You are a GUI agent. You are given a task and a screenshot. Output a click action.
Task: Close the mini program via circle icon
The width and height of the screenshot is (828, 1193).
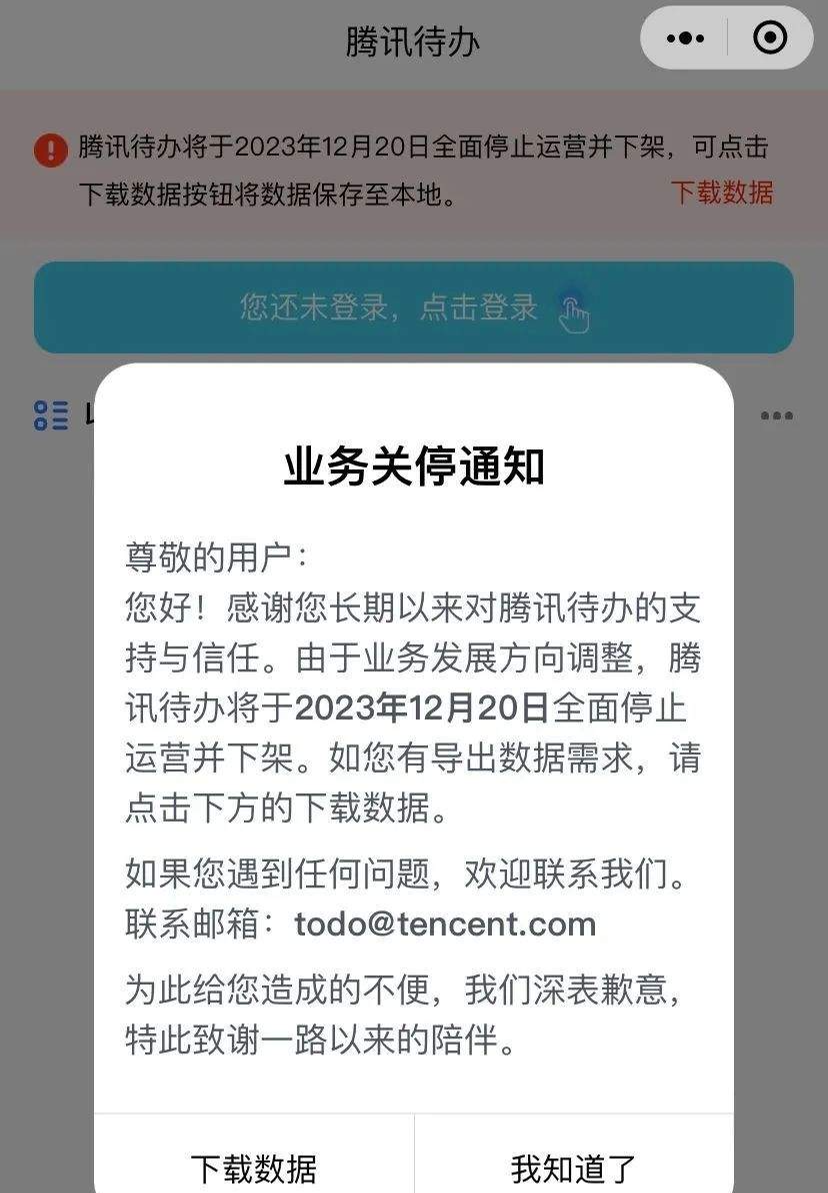pyautogui.click(x=770, y=38)
